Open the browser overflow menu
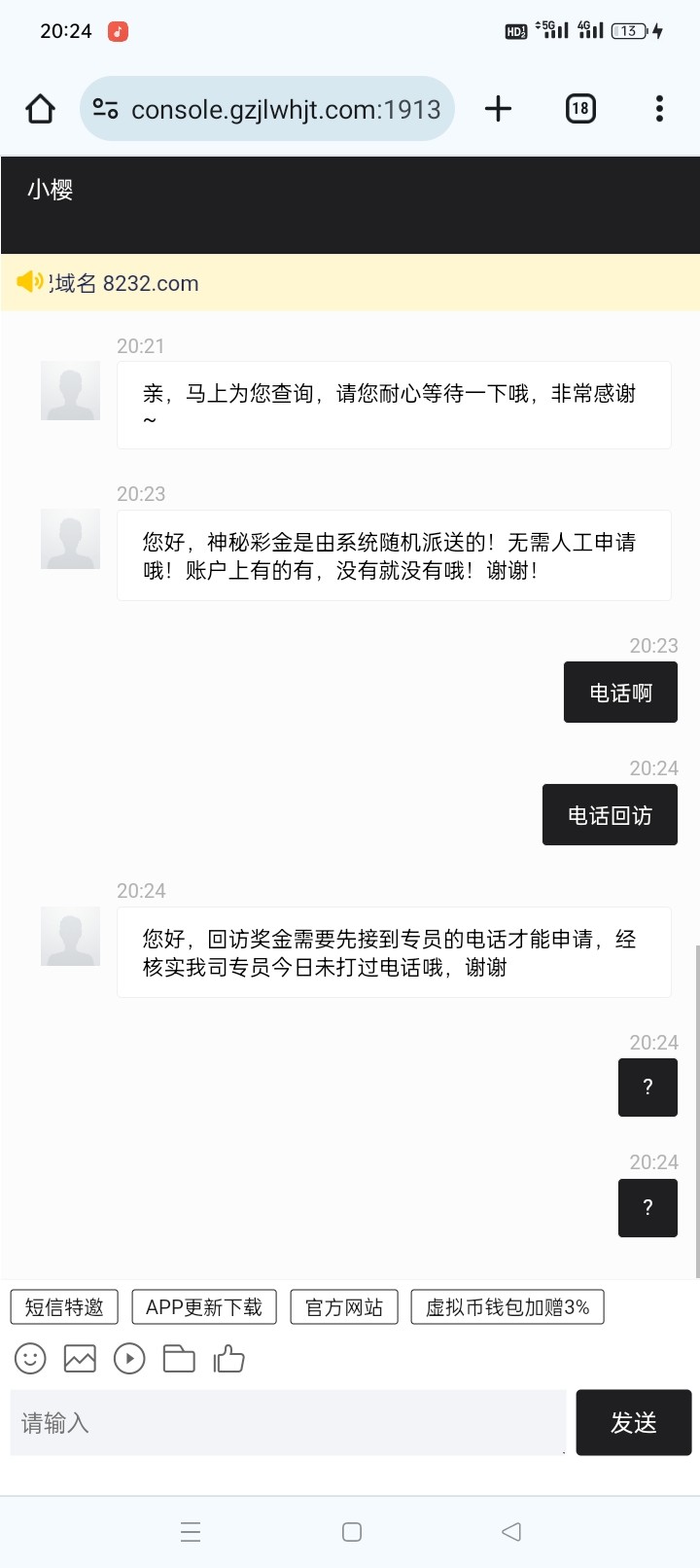Viewport: 700px width, 1568px height. click(x=659, y=109)
